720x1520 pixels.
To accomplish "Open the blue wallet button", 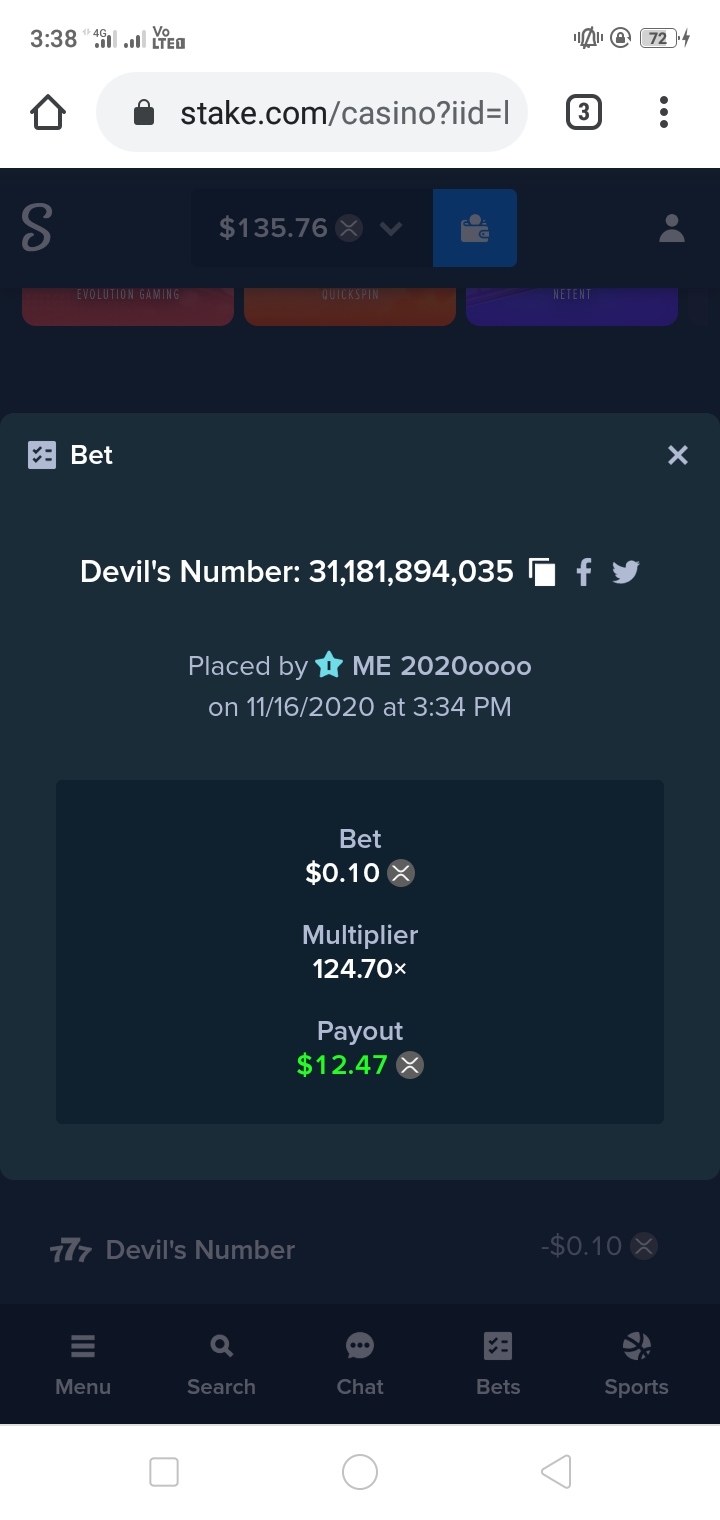I will 475,228.
